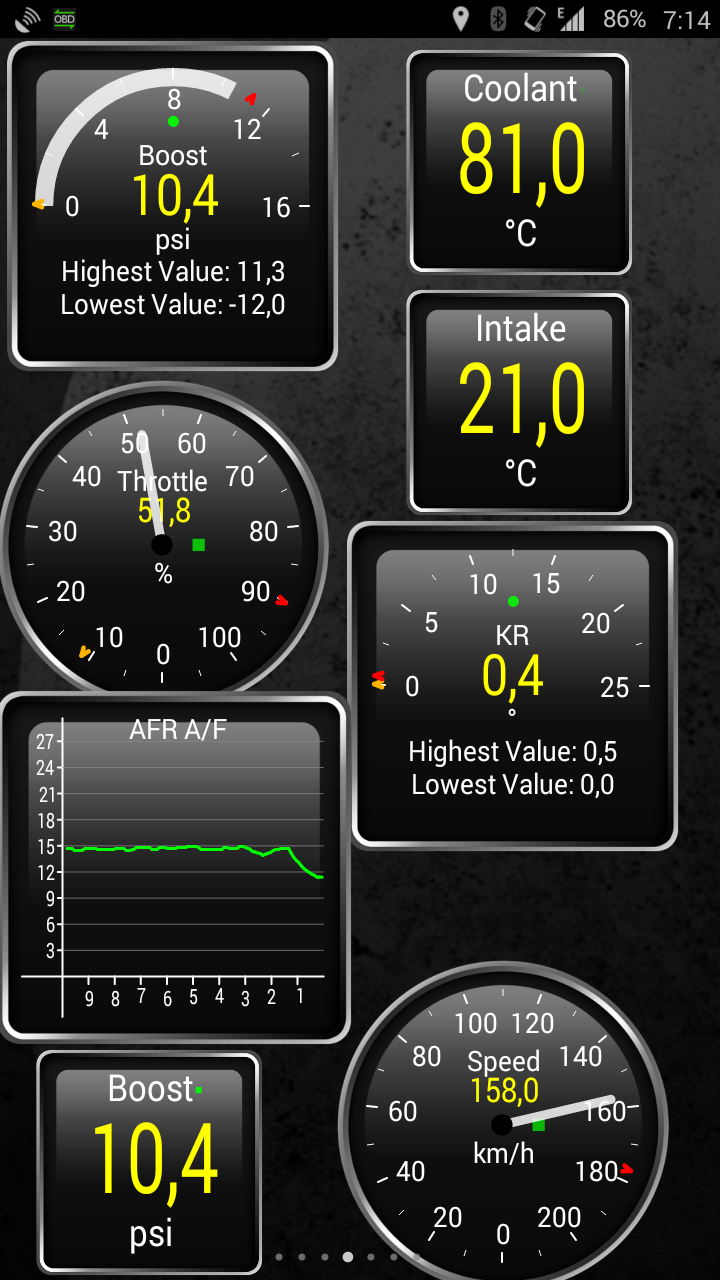Viewport: 720px width, 1280px height.
Task: Select the Intake temperature display
Action: click(x=520, y=403)
